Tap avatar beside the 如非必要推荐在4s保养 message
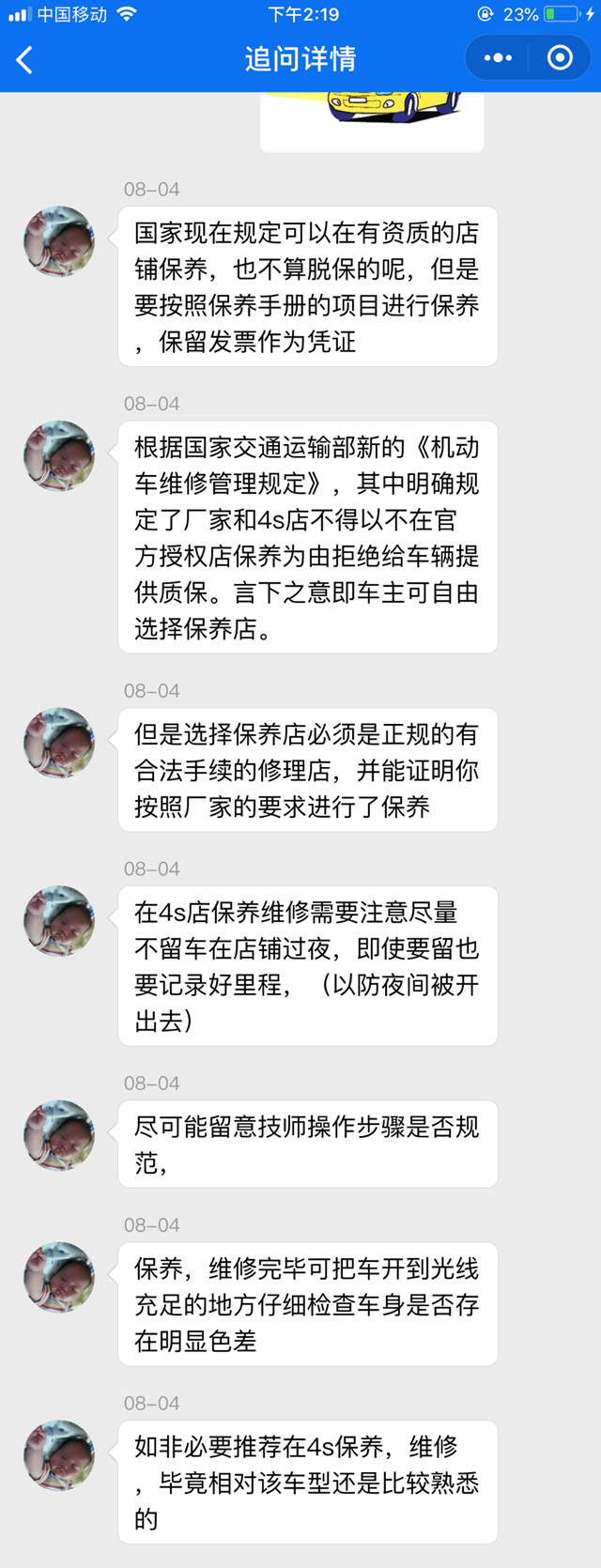 pyautogui.click(x=59, y=1455)
